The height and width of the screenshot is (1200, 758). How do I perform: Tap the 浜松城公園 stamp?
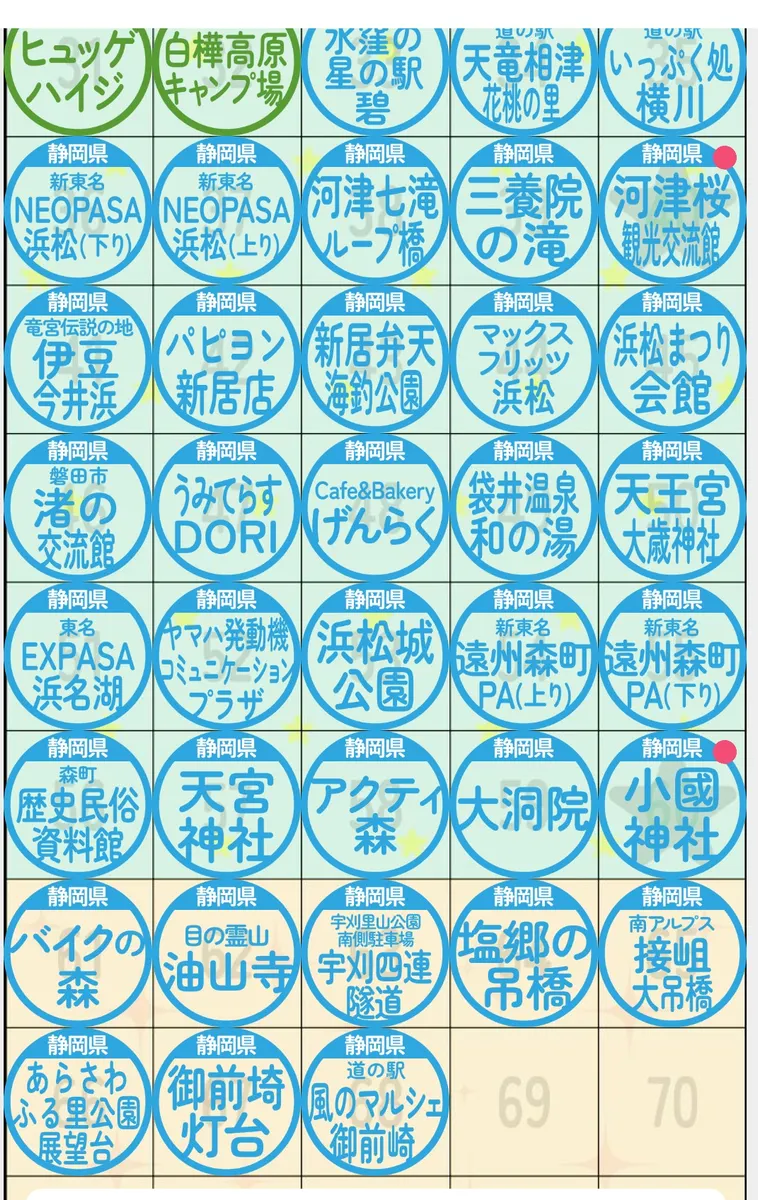coord(374,657)
